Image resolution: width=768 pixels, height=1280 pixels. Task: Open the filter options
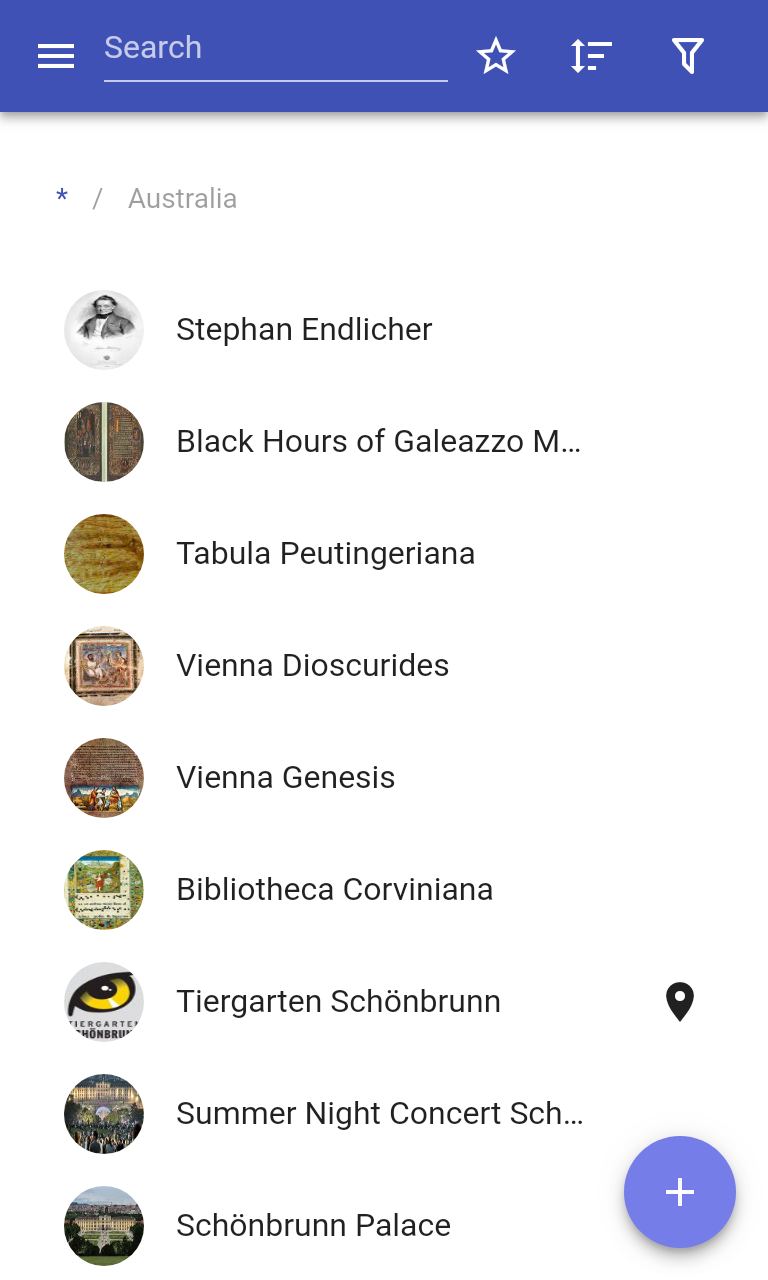(687, 57)
